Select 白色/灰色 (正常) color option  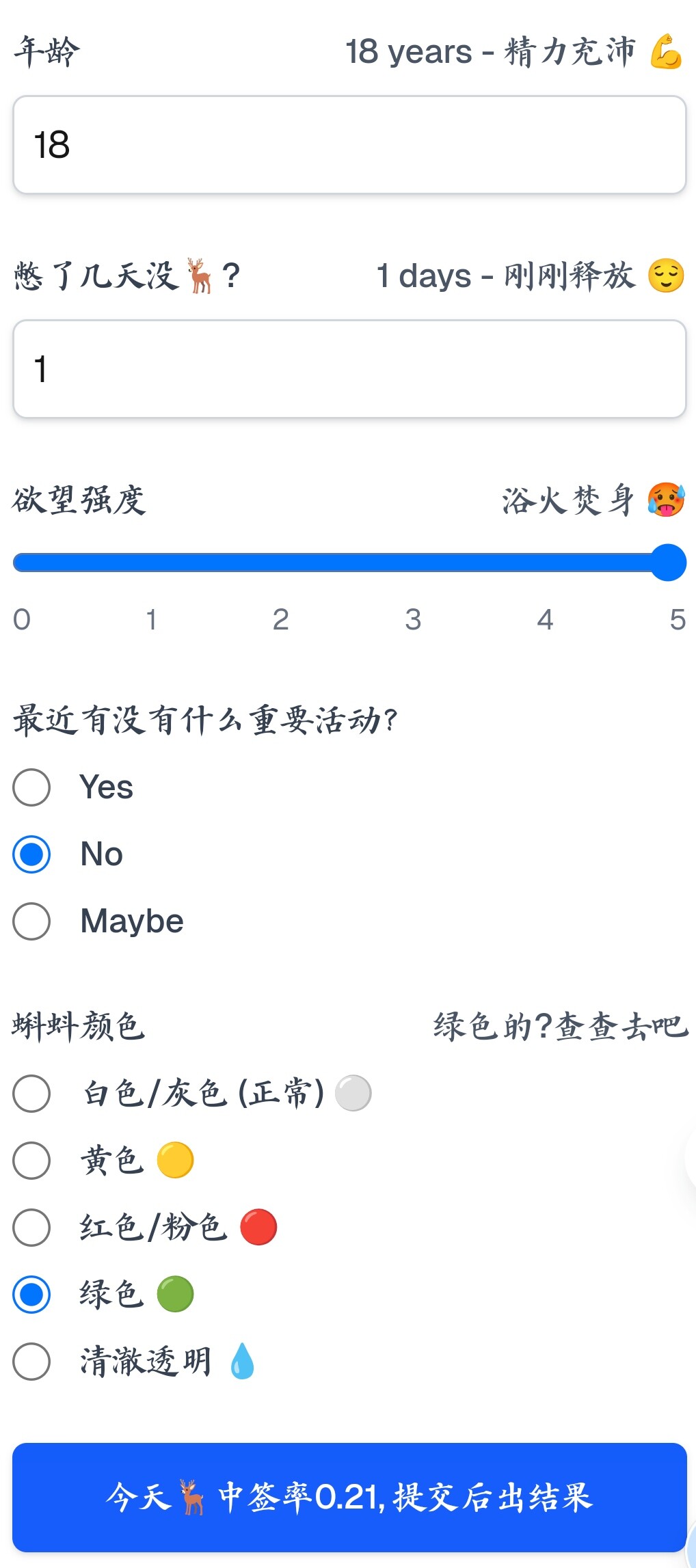31,1094
